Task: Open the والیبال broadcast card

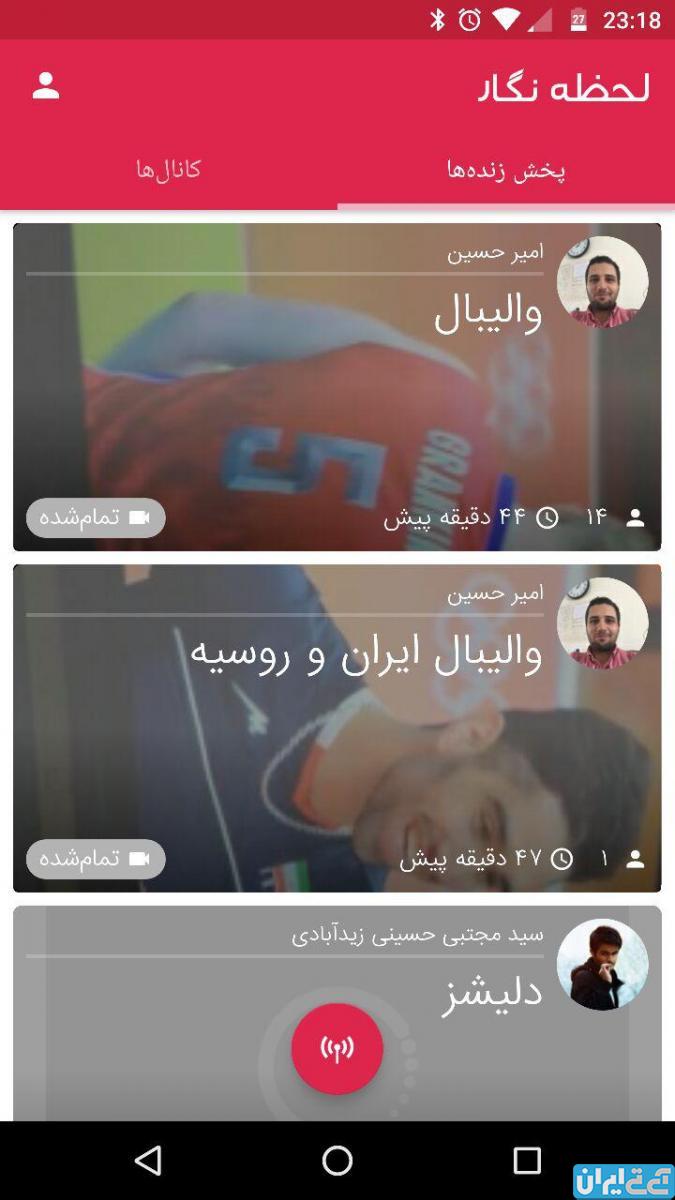Action: pos(337,387)
